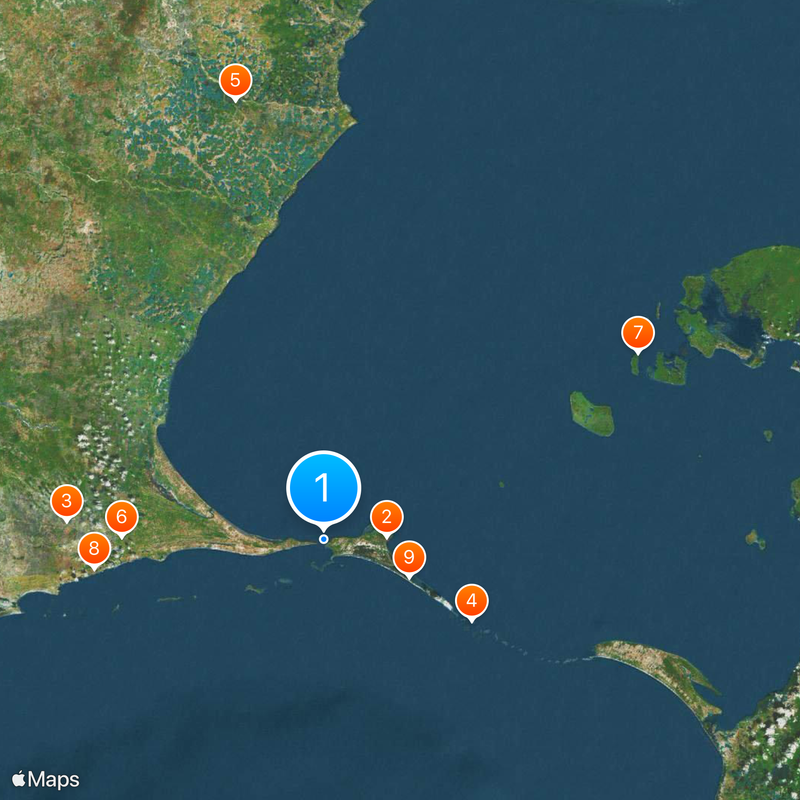800x800 pixels.
Task: Select orange map pin number 4
Action: click(472, 600)
